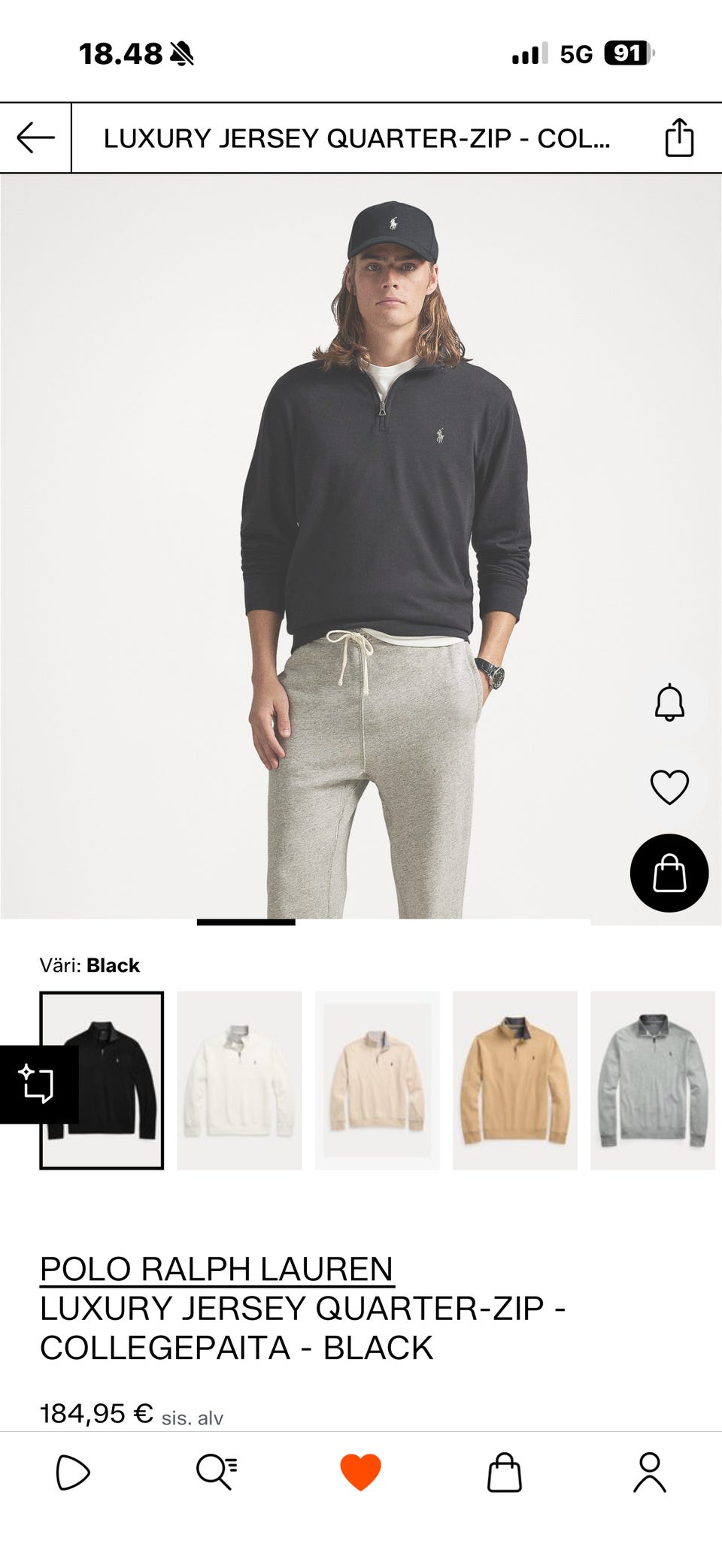722x1568 pixels.
Task: Go to the shopping bag tab
Action: [x=505, y=1472]
